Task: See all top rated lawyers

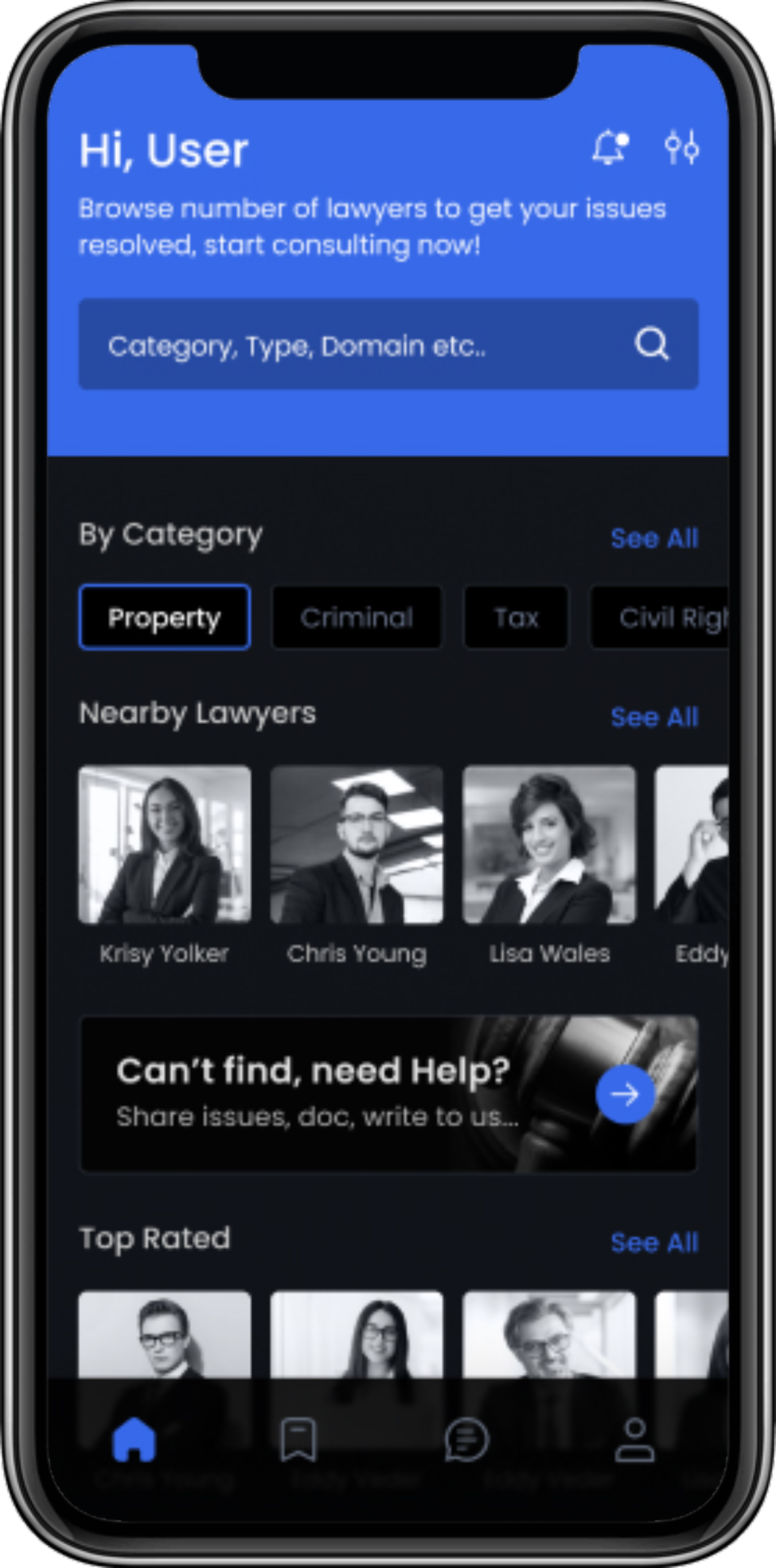Action: (653, 1243)
